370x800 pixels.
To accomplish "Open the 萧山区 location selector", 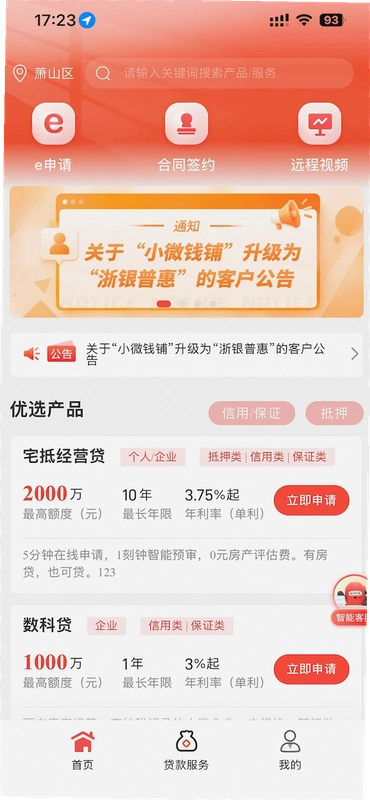I will (43, 73).
